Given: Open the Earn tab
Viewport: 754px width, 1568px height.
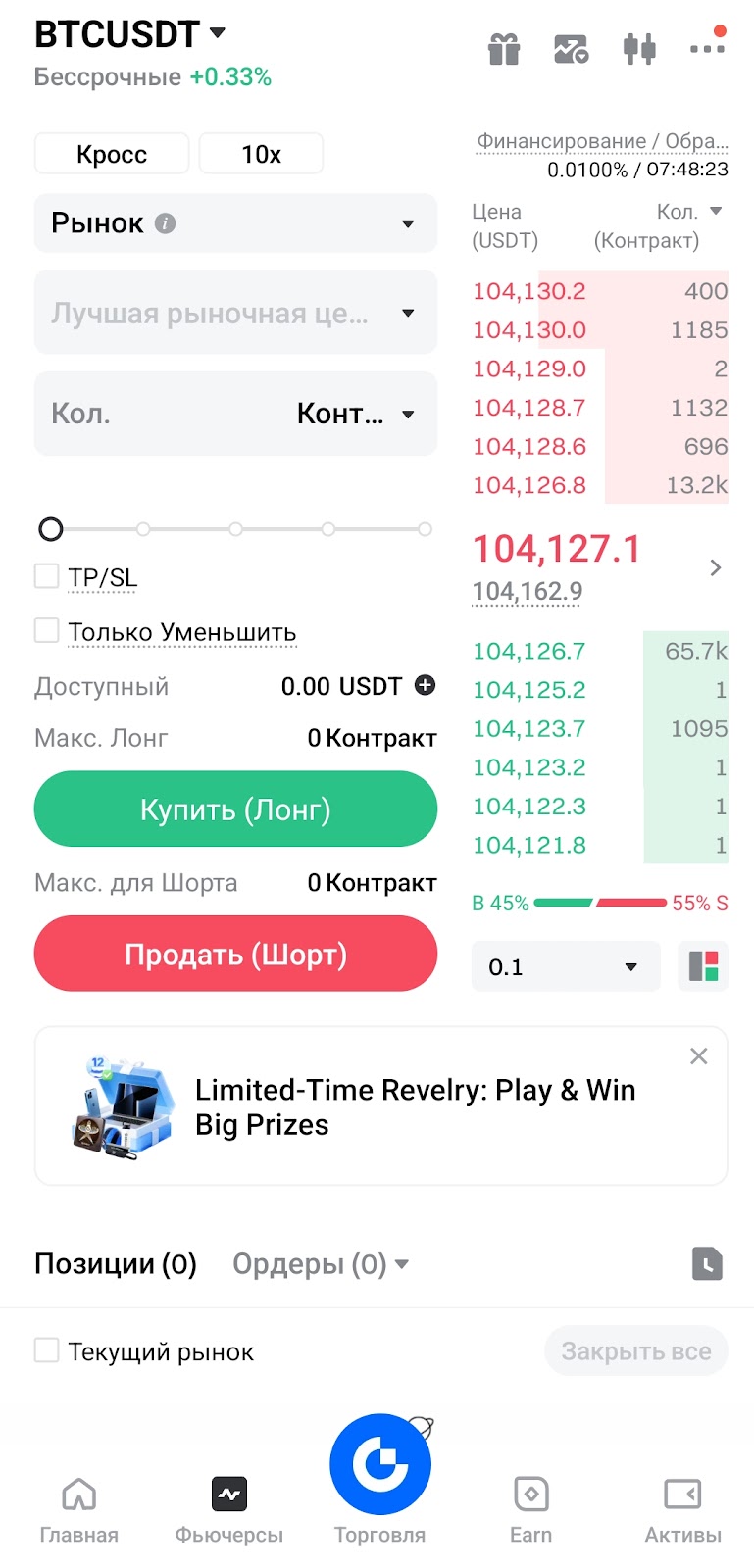Looking at the screenshot, I should 530,1510.
